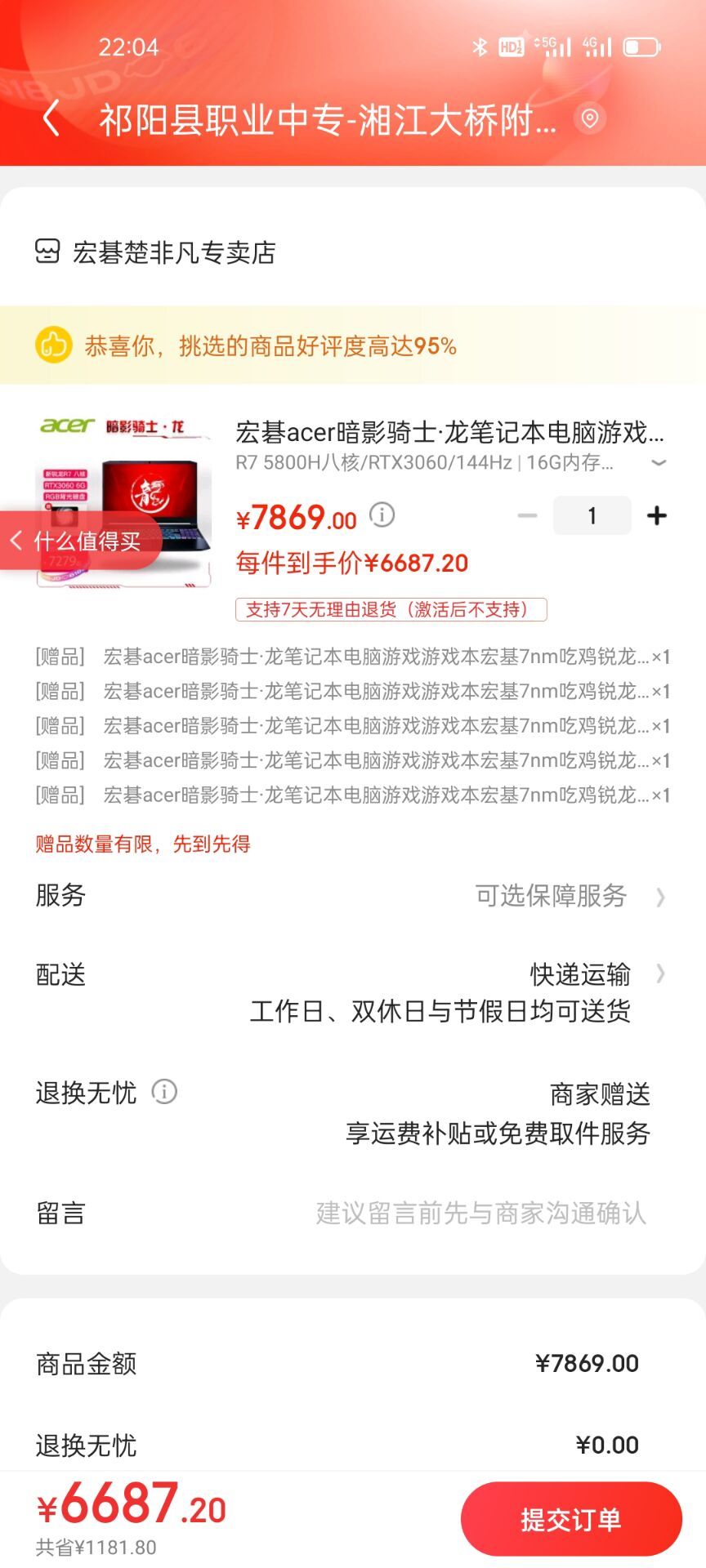Screen dimensions: 706x1568
Task: Increase quantity with plus button
Action: [x=656, y=516]
